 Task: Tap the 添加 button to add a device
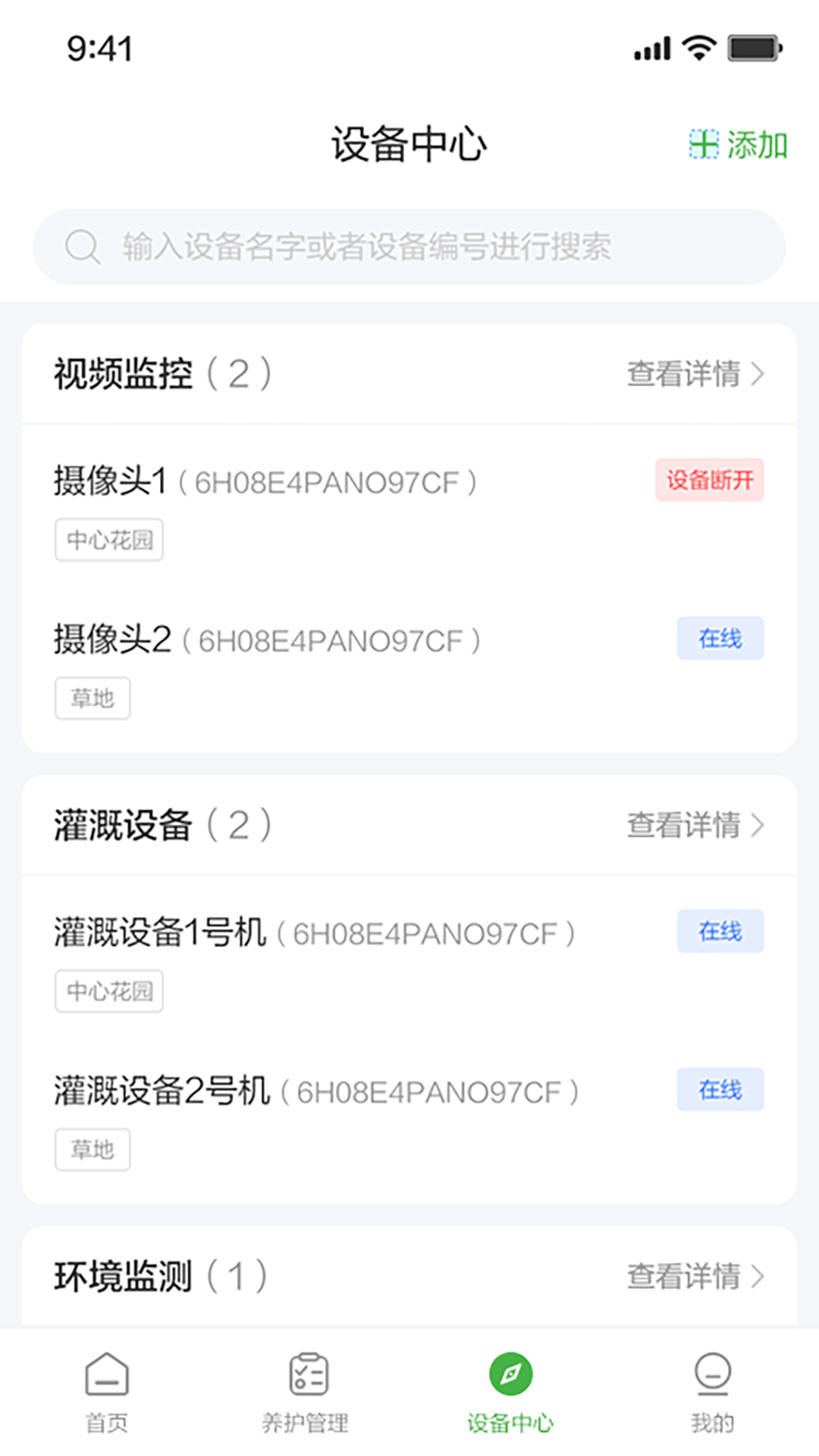pos(738,145)
